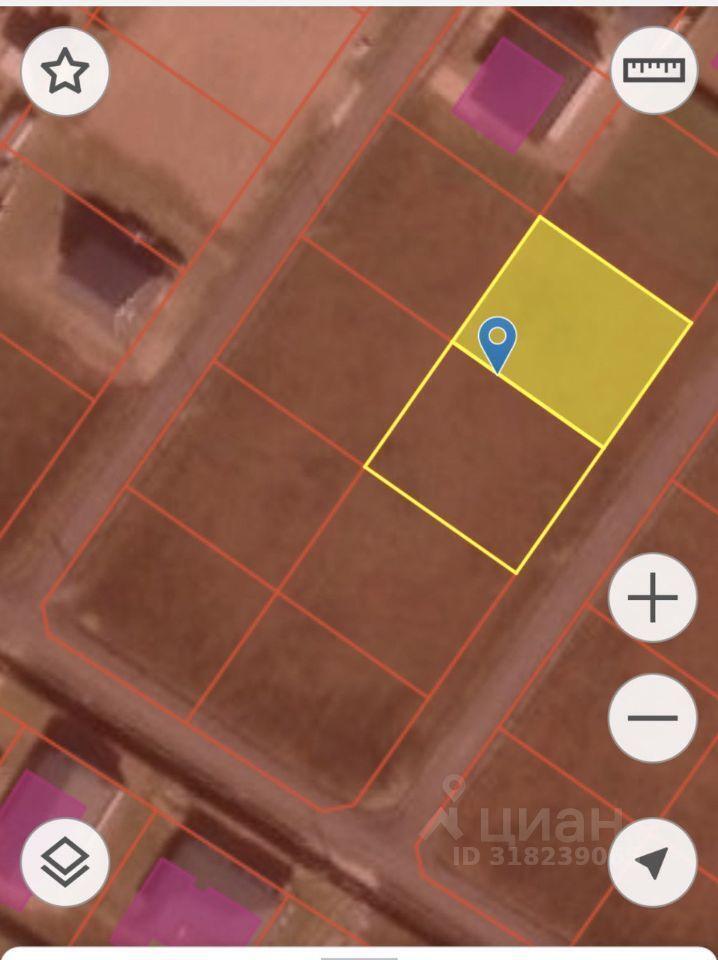Center map on my current location
The height and width of the screenshot is (960, 718).
click(652, 862)
